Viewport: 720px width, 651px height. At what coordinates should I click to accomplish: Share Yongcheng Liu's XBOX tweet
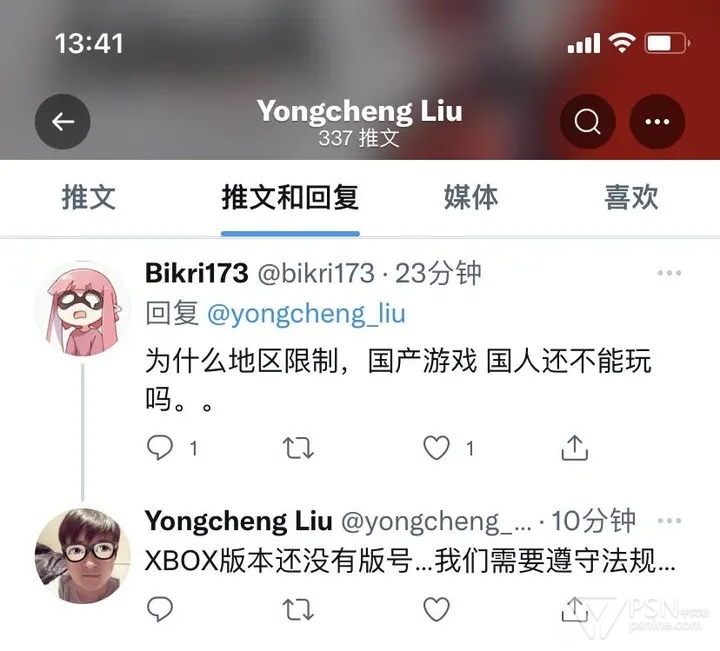pyautogui.click(x=574, y=608)
